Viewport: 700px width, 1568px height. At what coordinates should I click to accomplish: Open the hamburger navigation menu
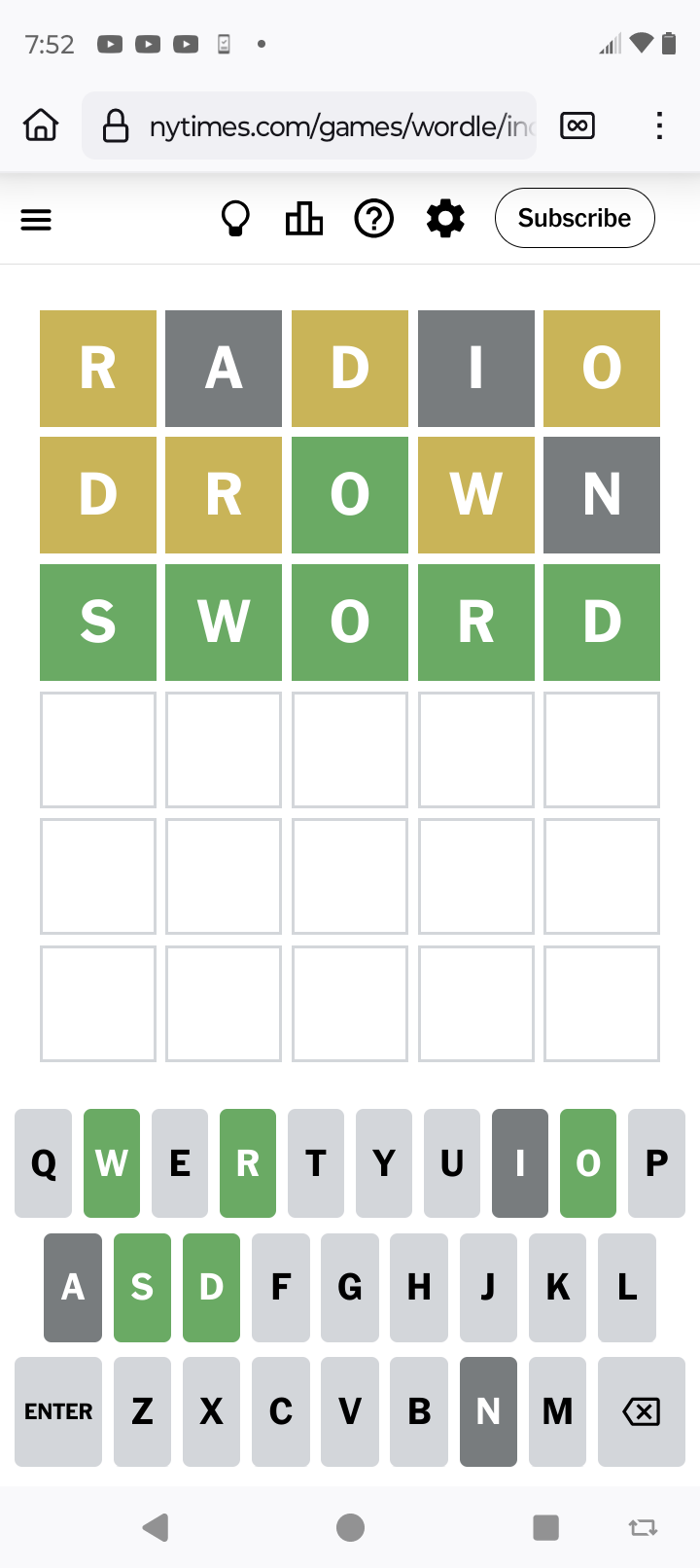36,220
